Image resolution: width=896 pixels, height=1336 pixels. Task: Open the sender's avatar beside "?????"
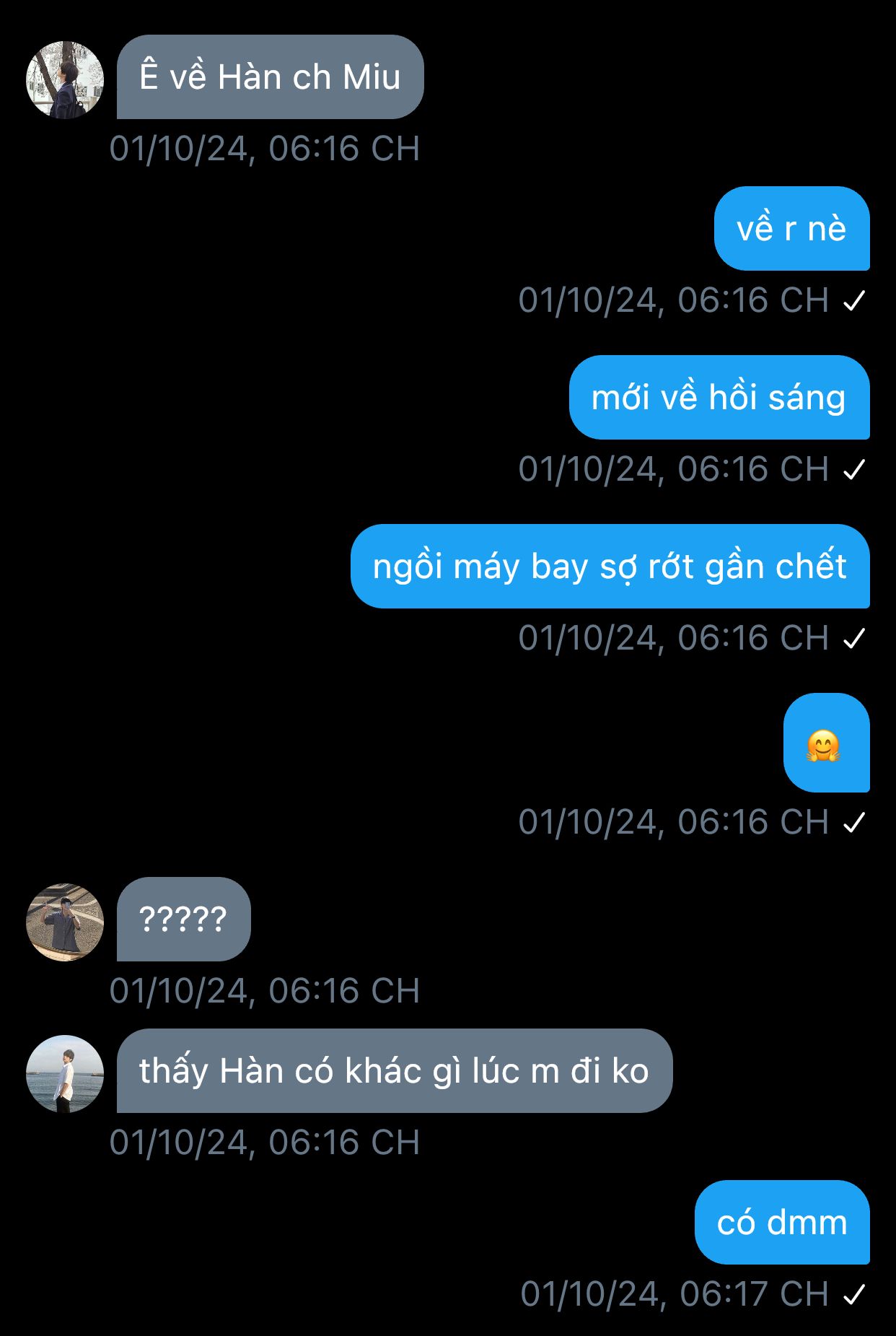pyautogui.click(x=65, y=922)
